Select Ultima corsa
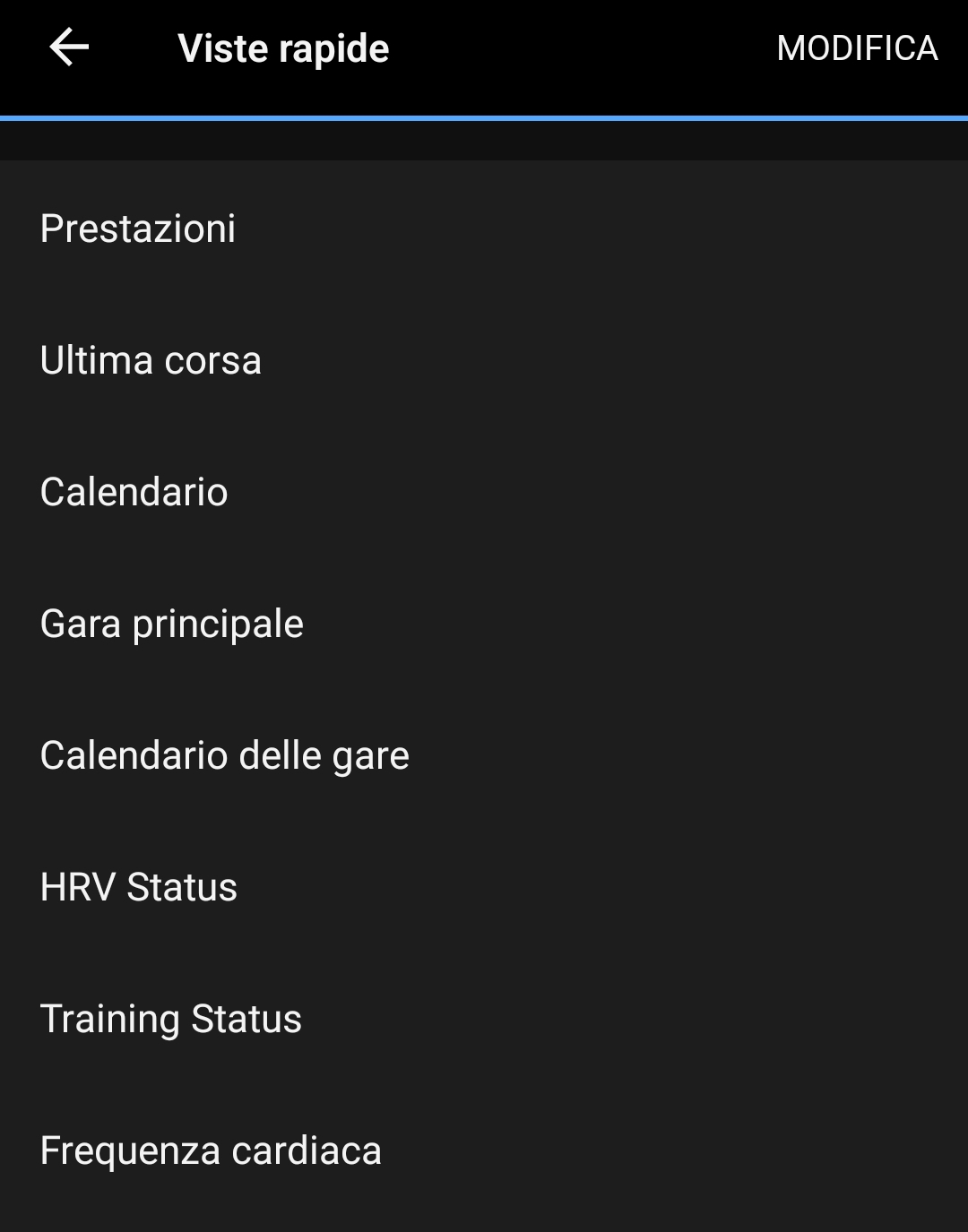The width and height of the screenshot is (968, 1232). pos(151,361)
